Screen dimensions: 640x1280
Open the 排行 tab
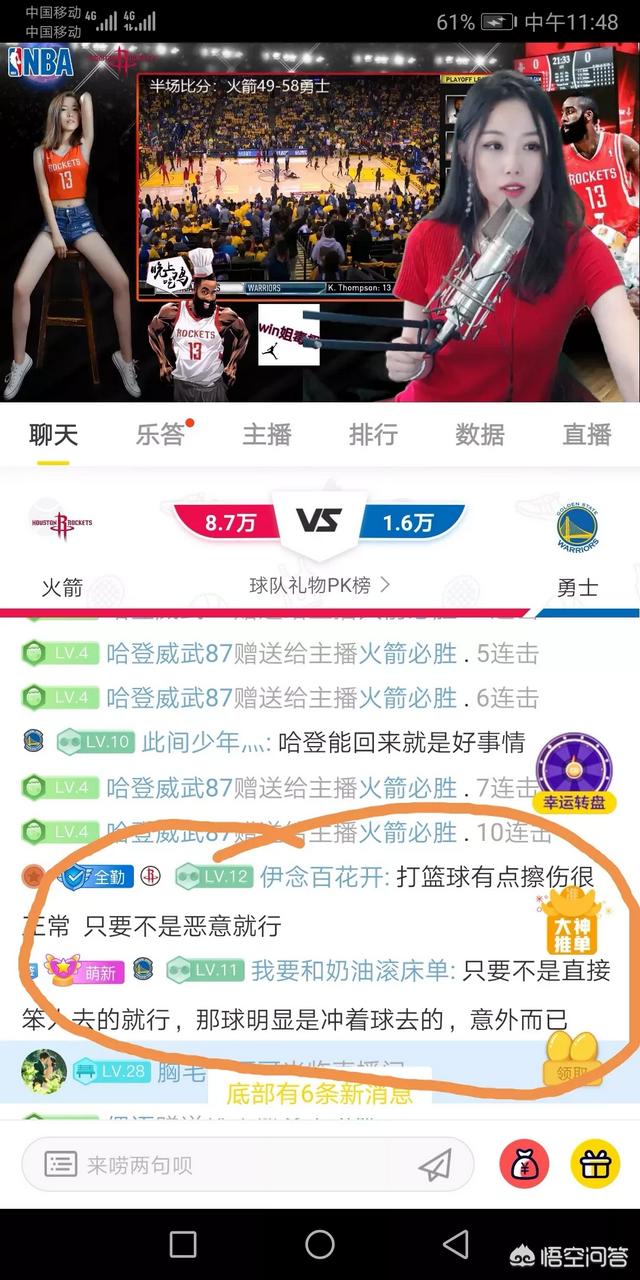tap(373, 435)
